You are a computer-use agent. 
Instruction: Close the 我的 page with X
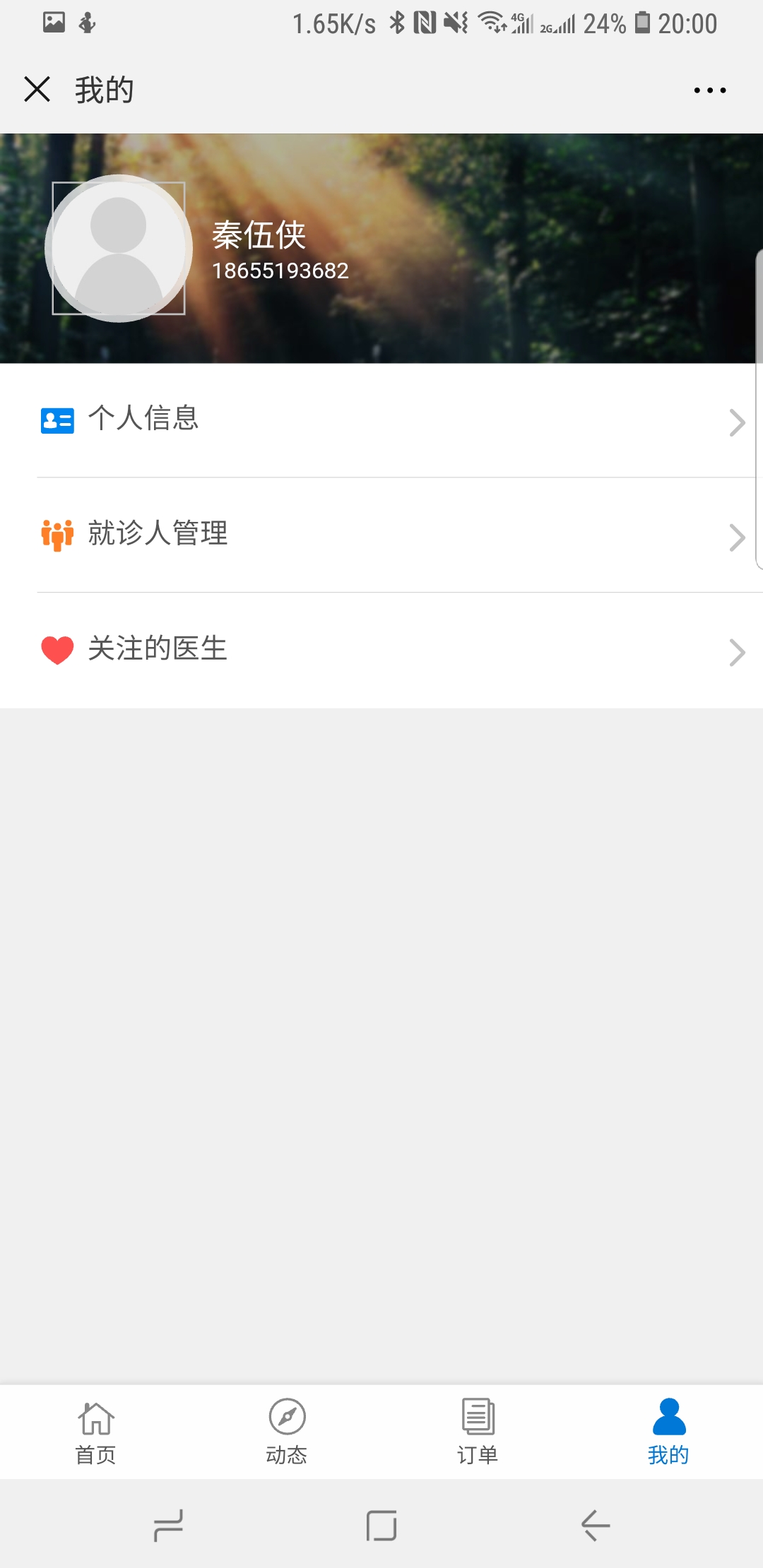(x=37, y=90)
